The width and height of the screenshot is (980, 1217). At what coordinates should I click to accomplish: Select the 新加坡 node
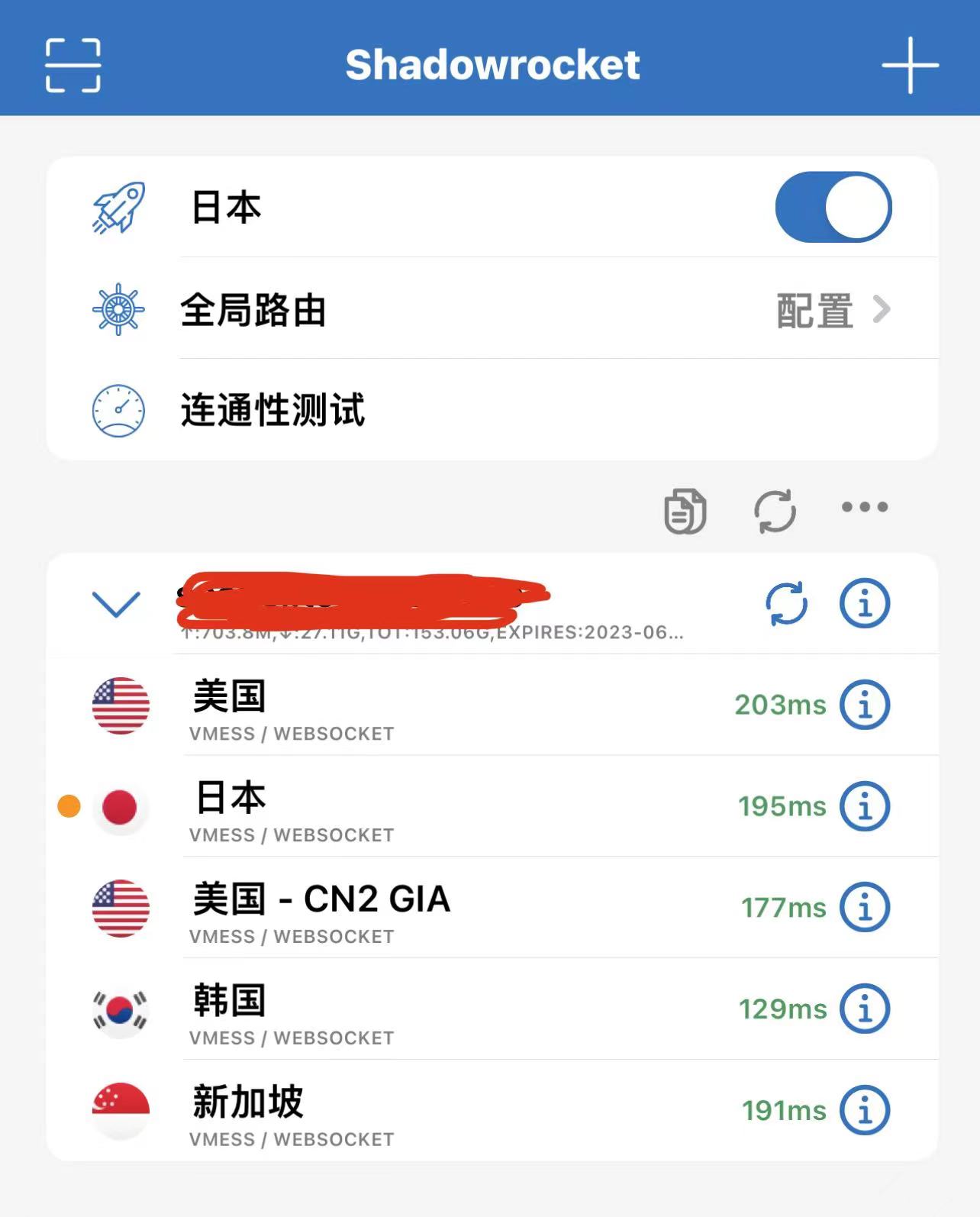[x=382, y=1109]
